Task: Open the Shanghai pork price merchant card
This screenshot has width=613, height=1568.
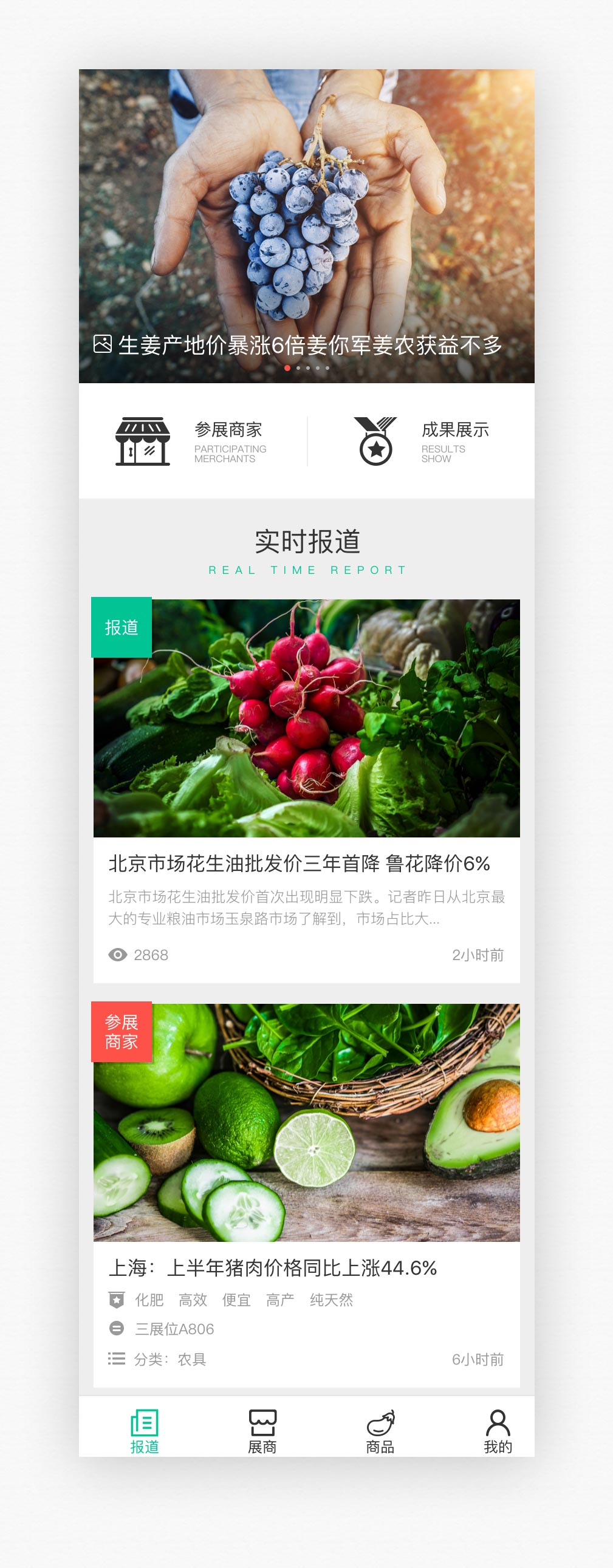Action: coord(273,1267)
